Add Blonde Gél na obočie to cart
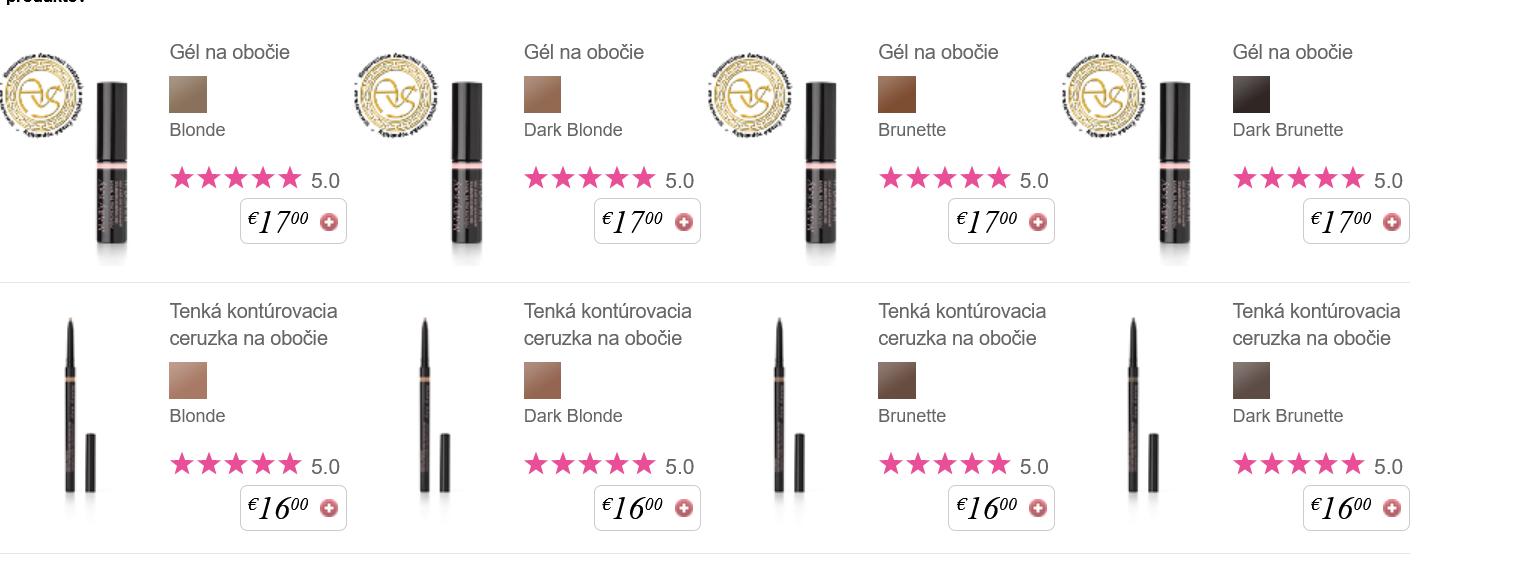This screenshot has width=1530, height=574. (x=329, y=222)
